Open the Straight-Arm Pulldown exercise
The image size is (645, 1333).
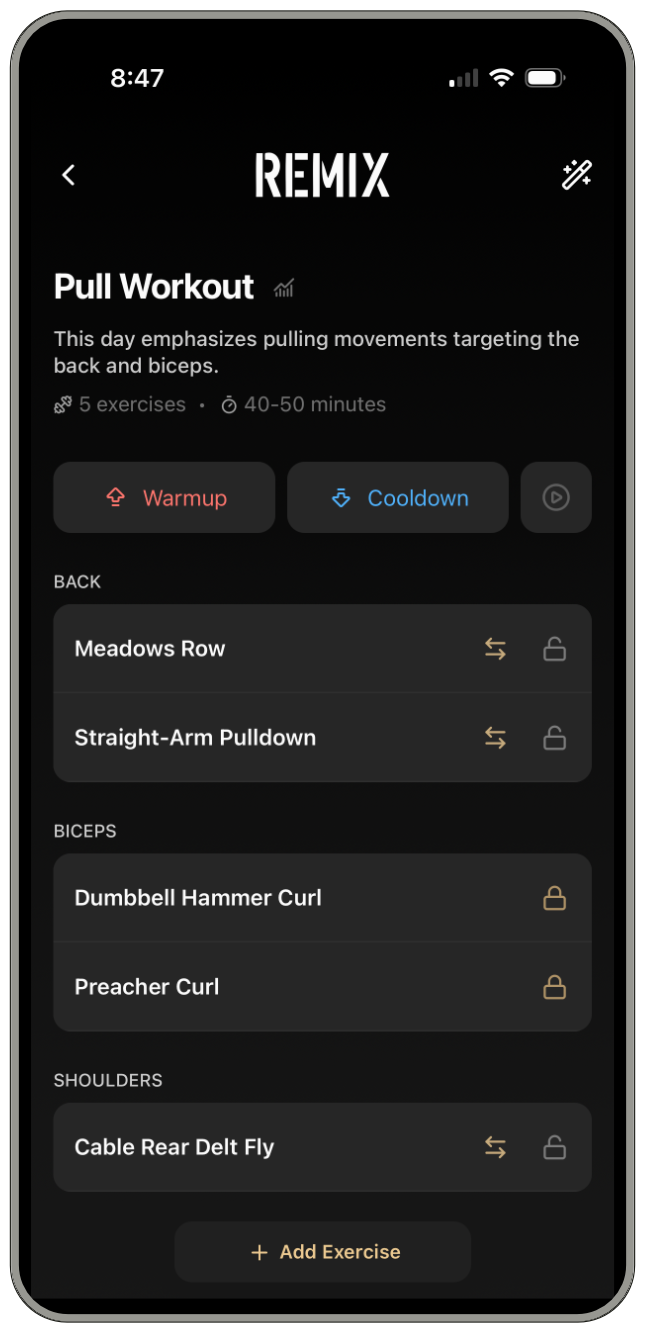pos(195,738)
